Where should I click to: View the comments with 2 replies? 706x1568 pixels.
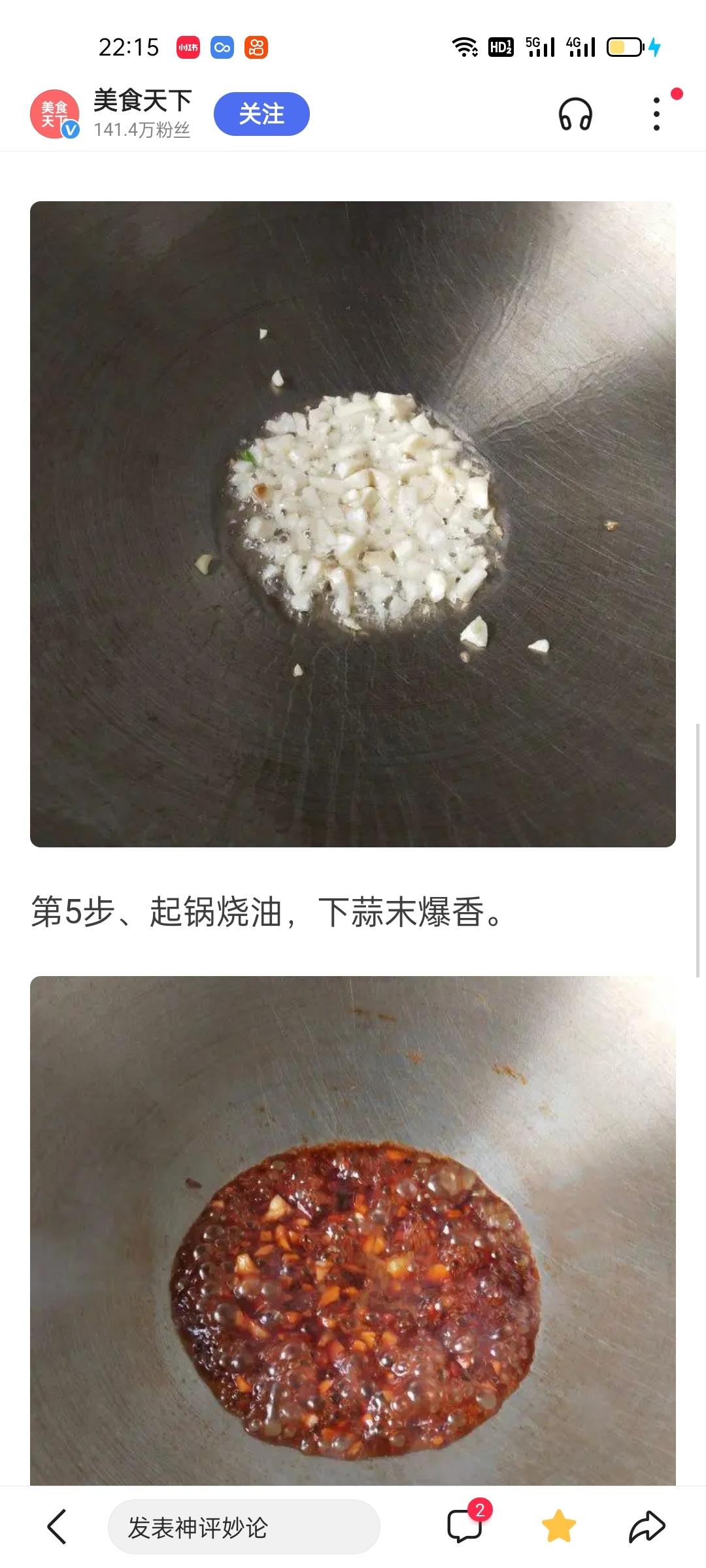click(x=465, y=1526)
